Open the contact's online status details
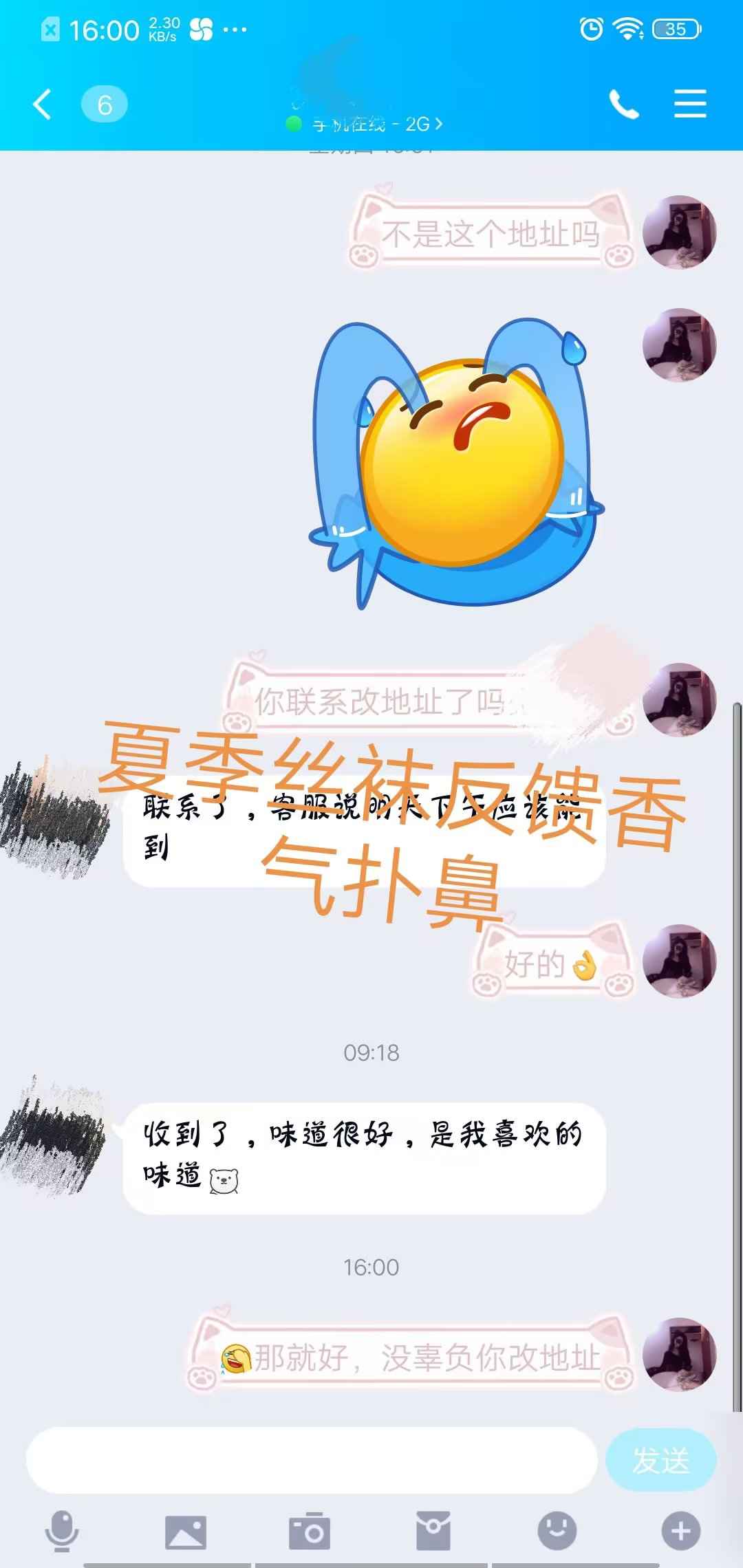Viewport: 743px width, 1568px height. click(x=365, y=124)
